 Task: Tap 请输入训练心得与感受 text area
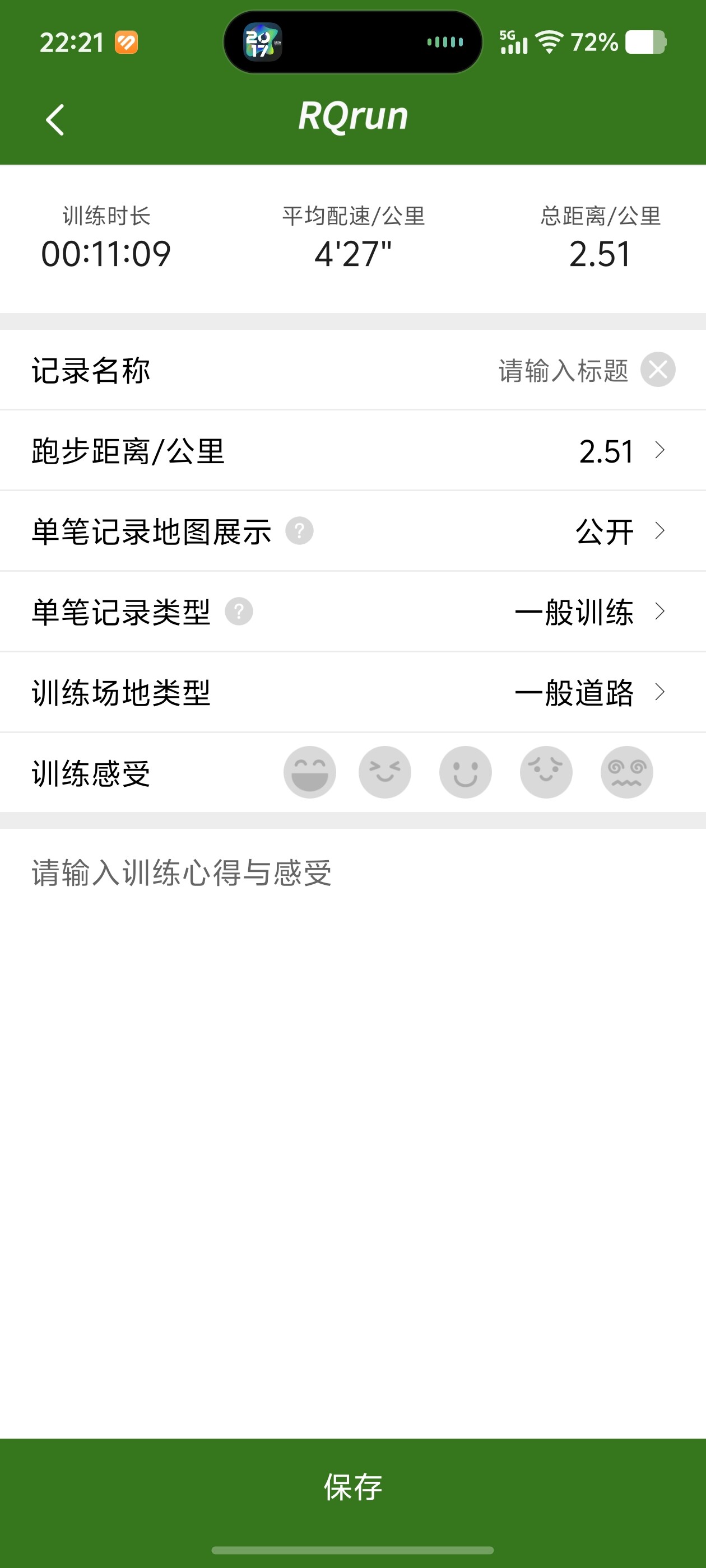tap(352, 1132)
